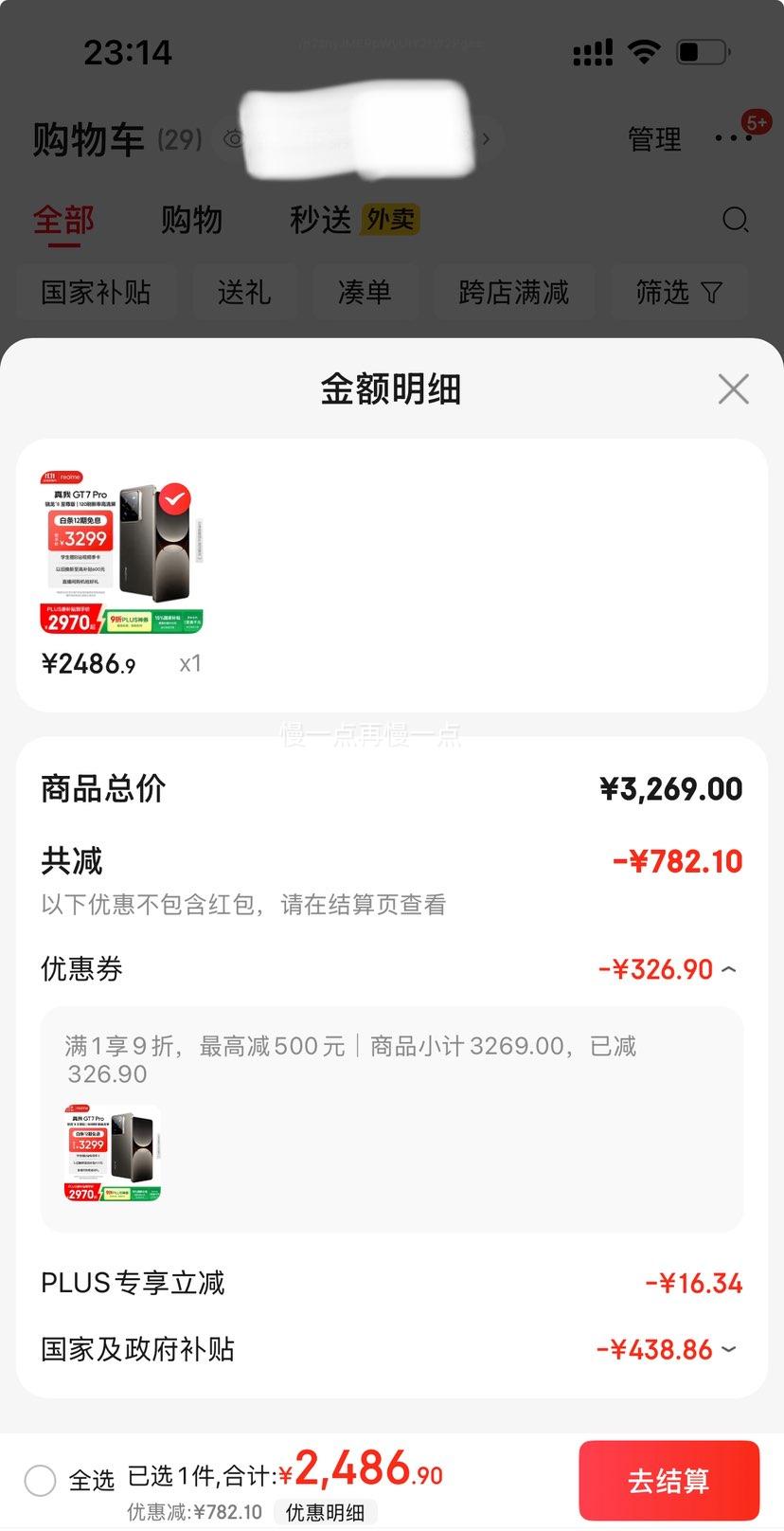
Task: Collapse the 优惠券 discount details
Action: coord(728,969)
